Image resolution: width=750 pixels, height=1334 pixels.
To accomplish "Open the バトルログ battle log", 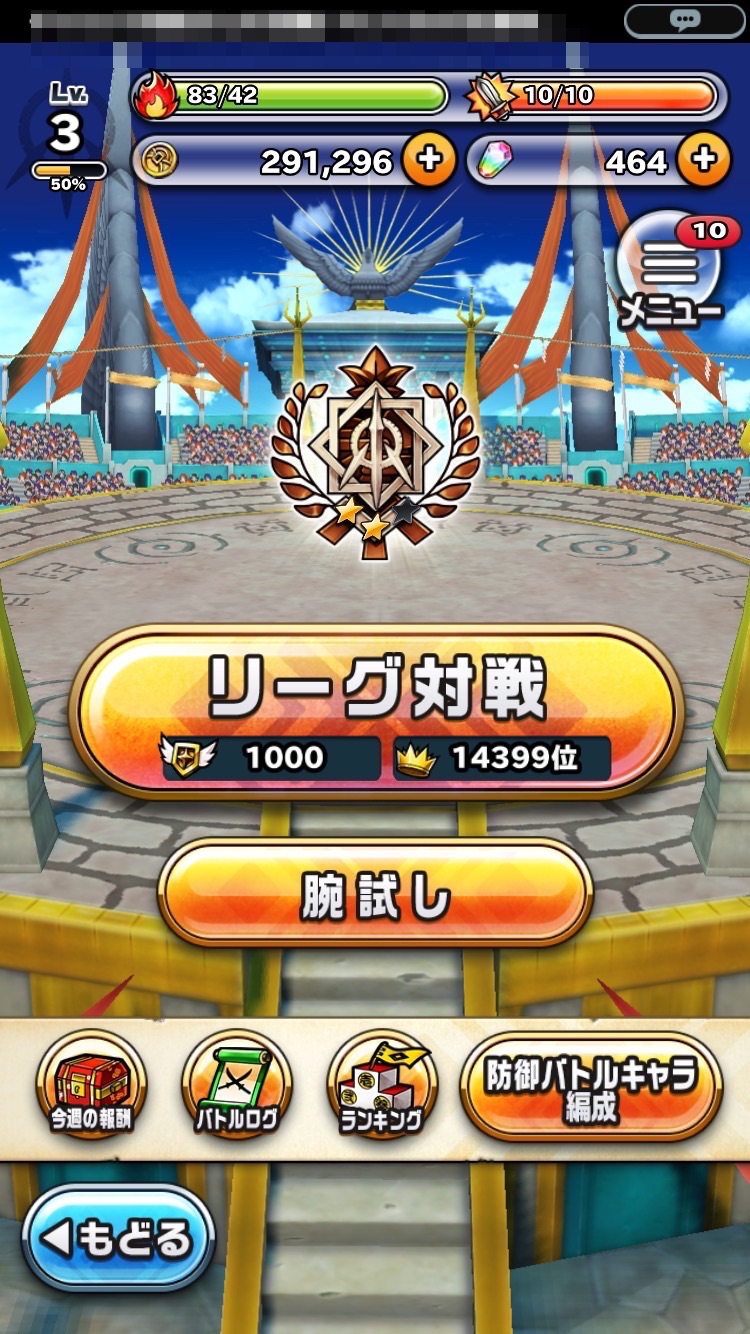I will pyautogui.click(x=236, y=1087).
